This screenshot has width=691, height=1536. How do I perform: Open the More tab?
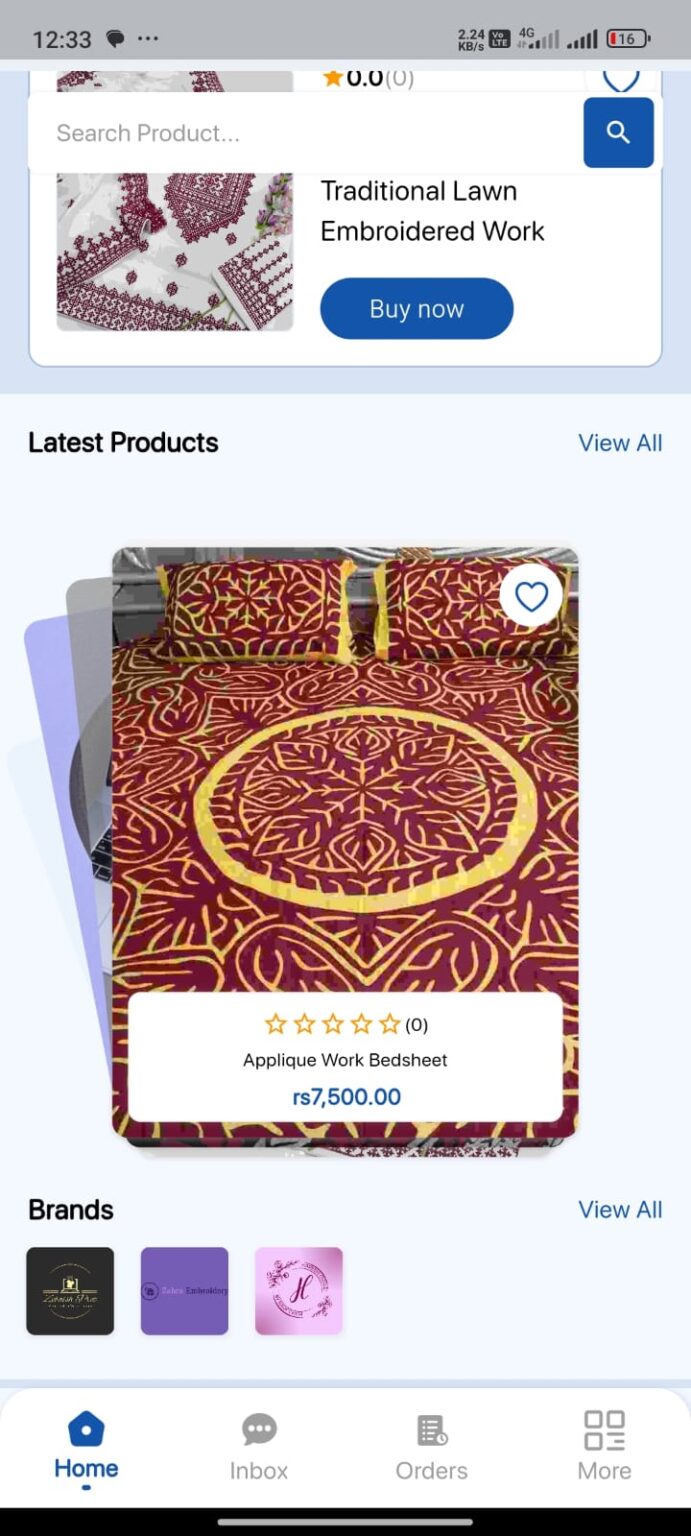click(x=604, y=1447)
